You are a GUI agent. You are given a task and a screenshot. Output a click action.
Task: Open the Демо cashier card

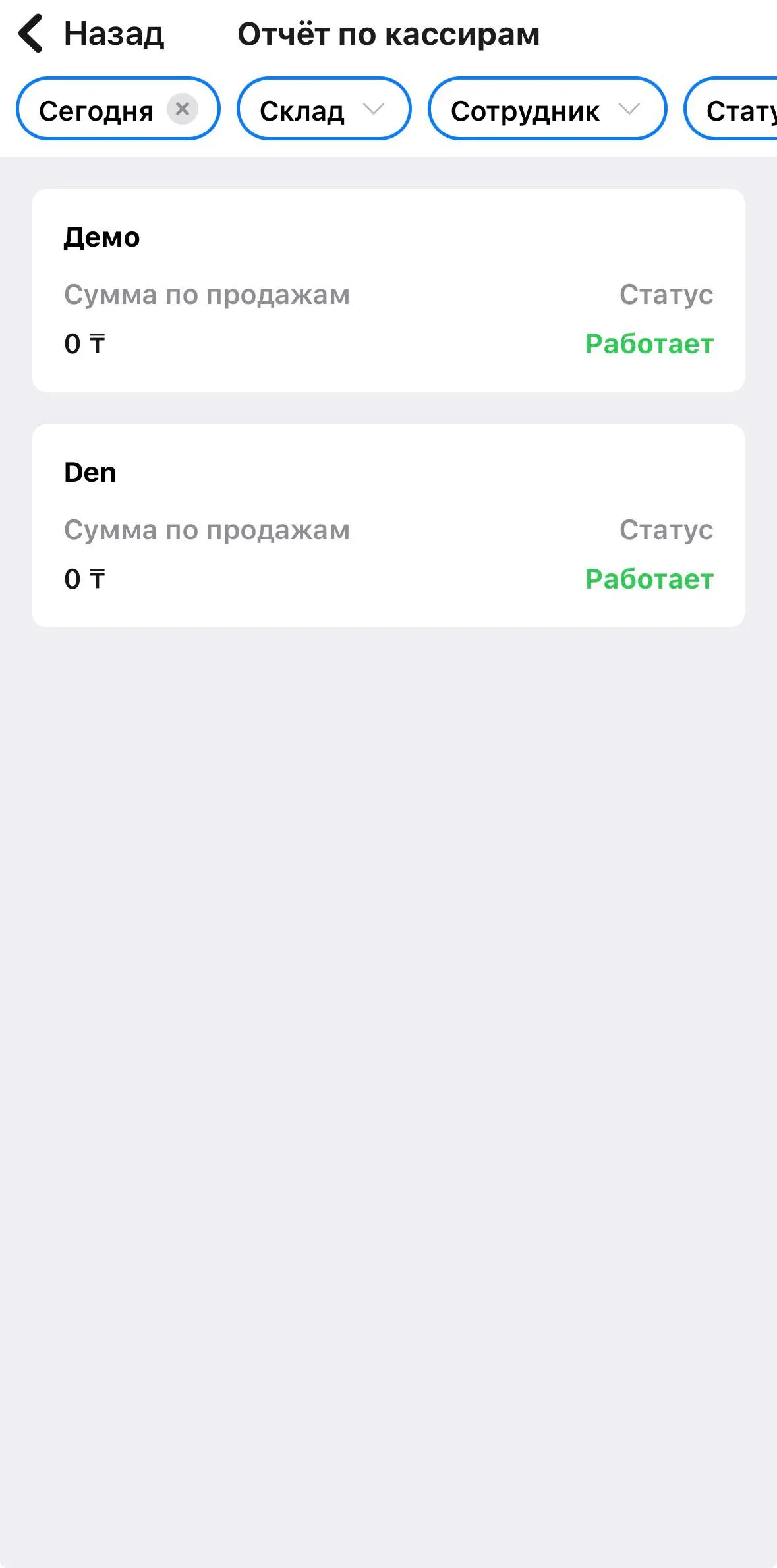[388, 290]
